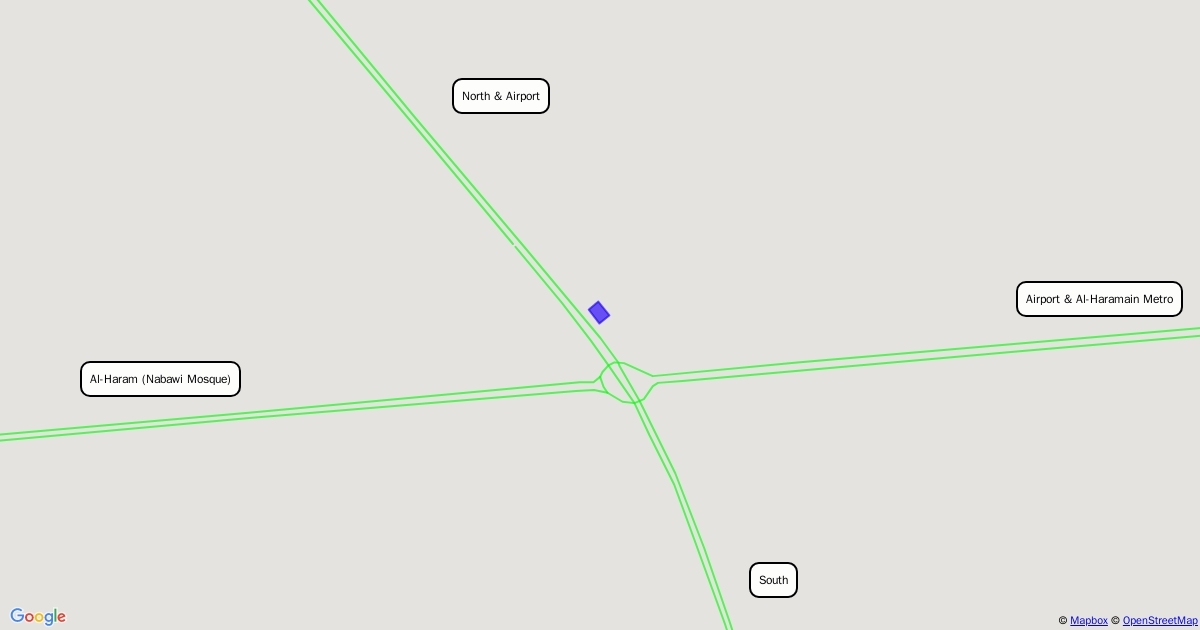
Task: Tap the Airport & Al-Haramain Metro label
Action: tap(1099, 299)
